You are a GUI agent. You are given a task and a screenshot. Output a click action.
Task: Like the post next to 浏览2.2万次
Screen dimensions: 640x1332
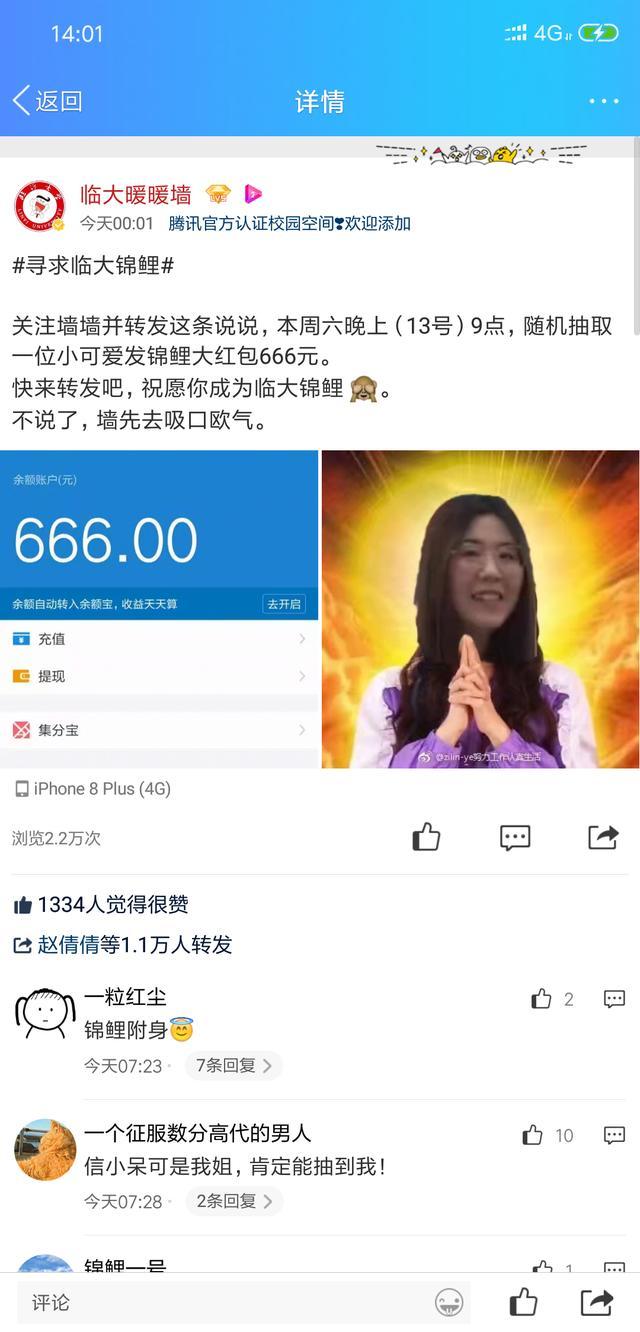[x=427, y=837]
